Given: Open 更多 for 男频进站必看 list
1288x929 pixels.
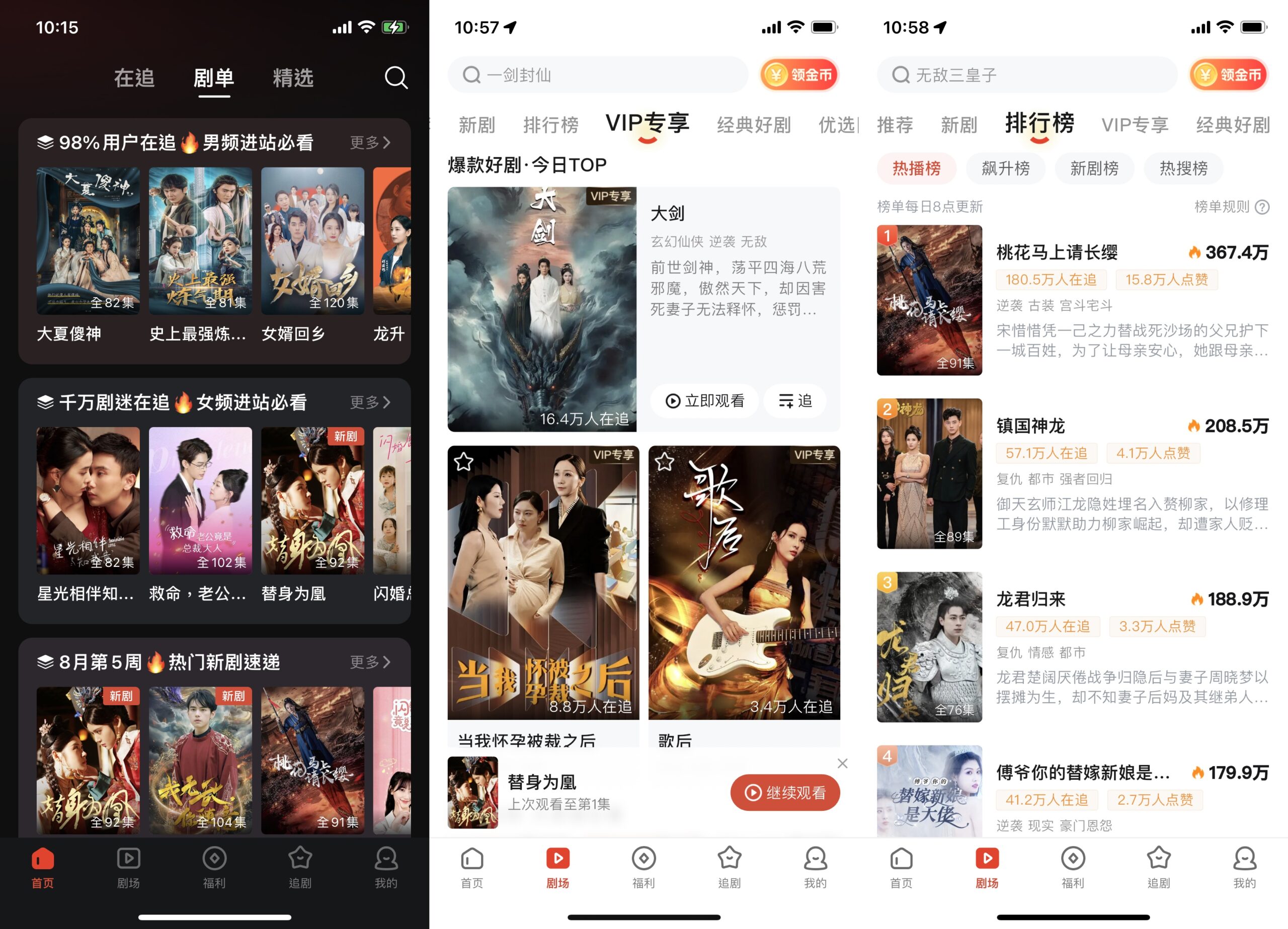Looking at the screenshot, I should click(x=370, y=142).
